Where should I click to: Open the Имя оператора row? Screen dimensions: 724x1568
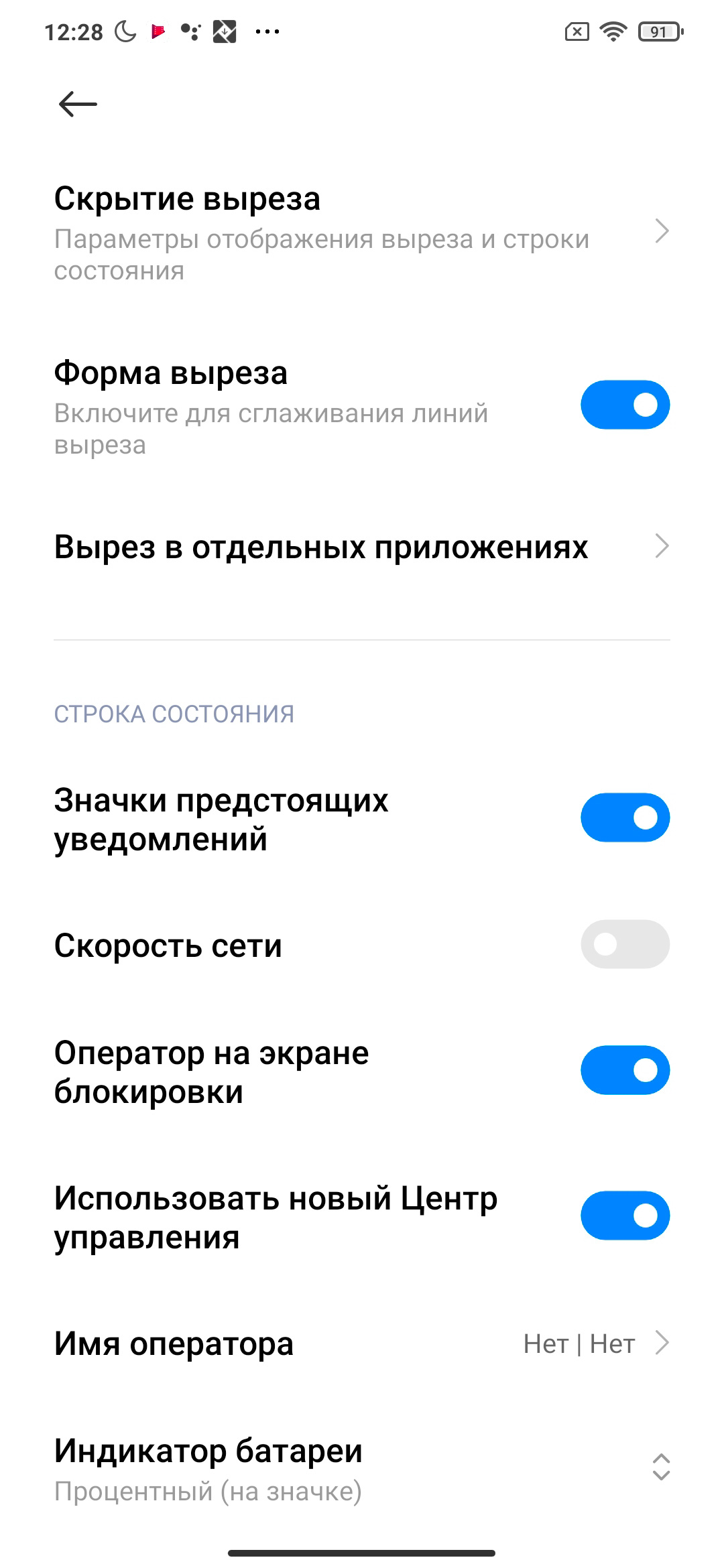362,1344
